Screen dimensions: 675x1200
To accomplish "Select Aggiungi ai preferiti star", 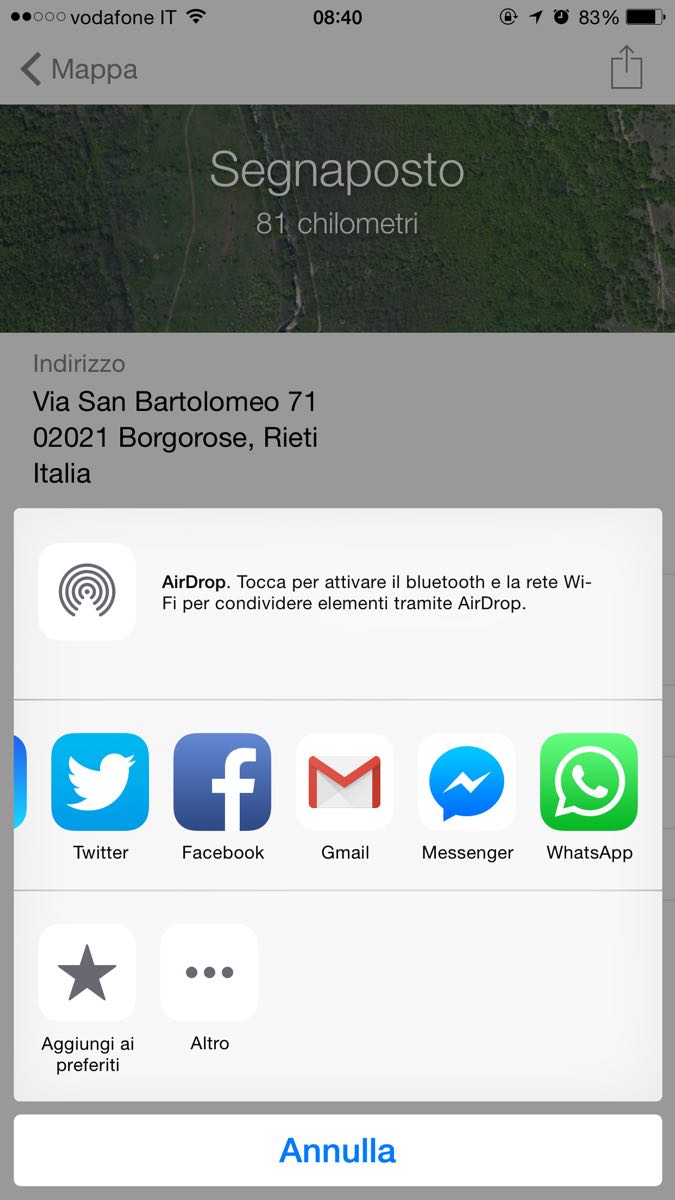I will click(87, 972).
